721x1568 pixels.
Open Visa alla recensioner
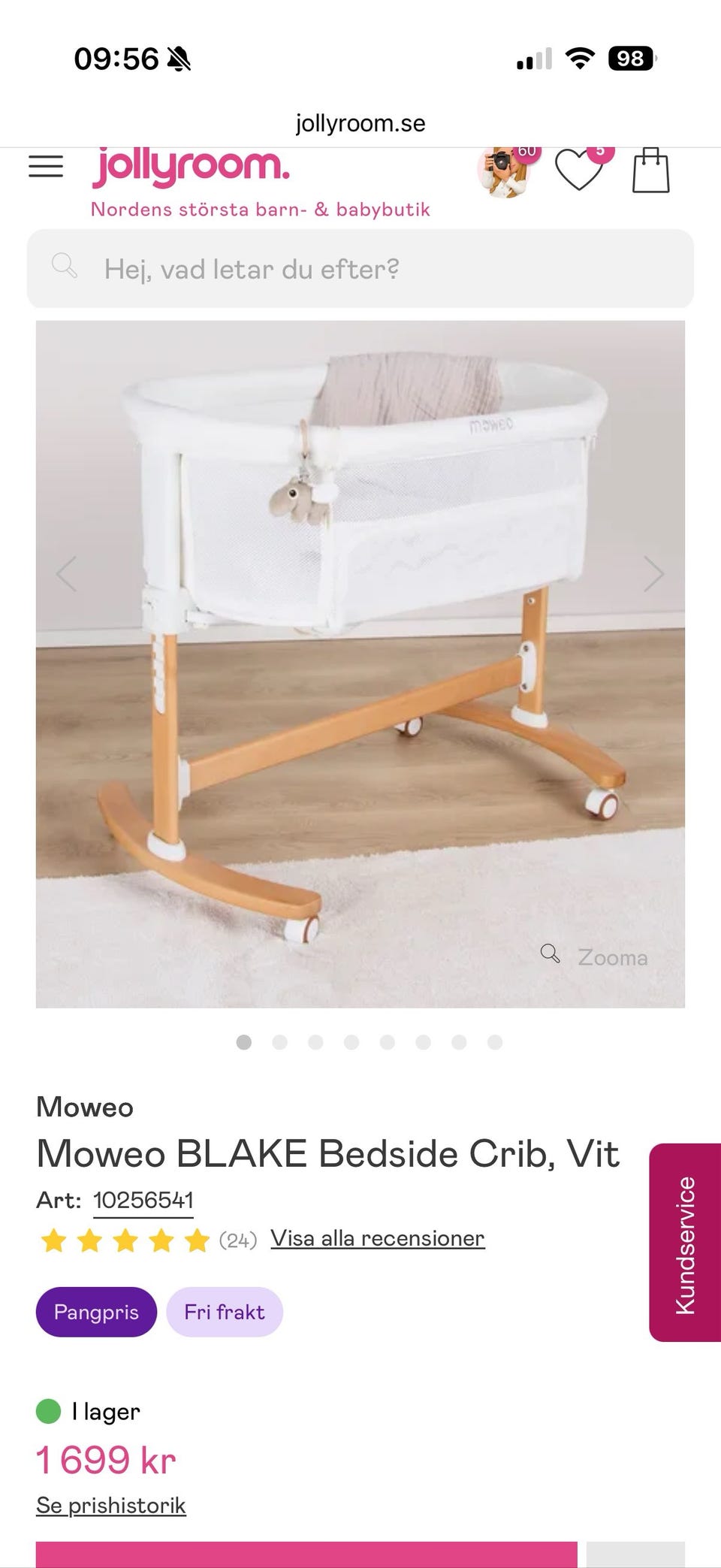(x=377, y=1238)
